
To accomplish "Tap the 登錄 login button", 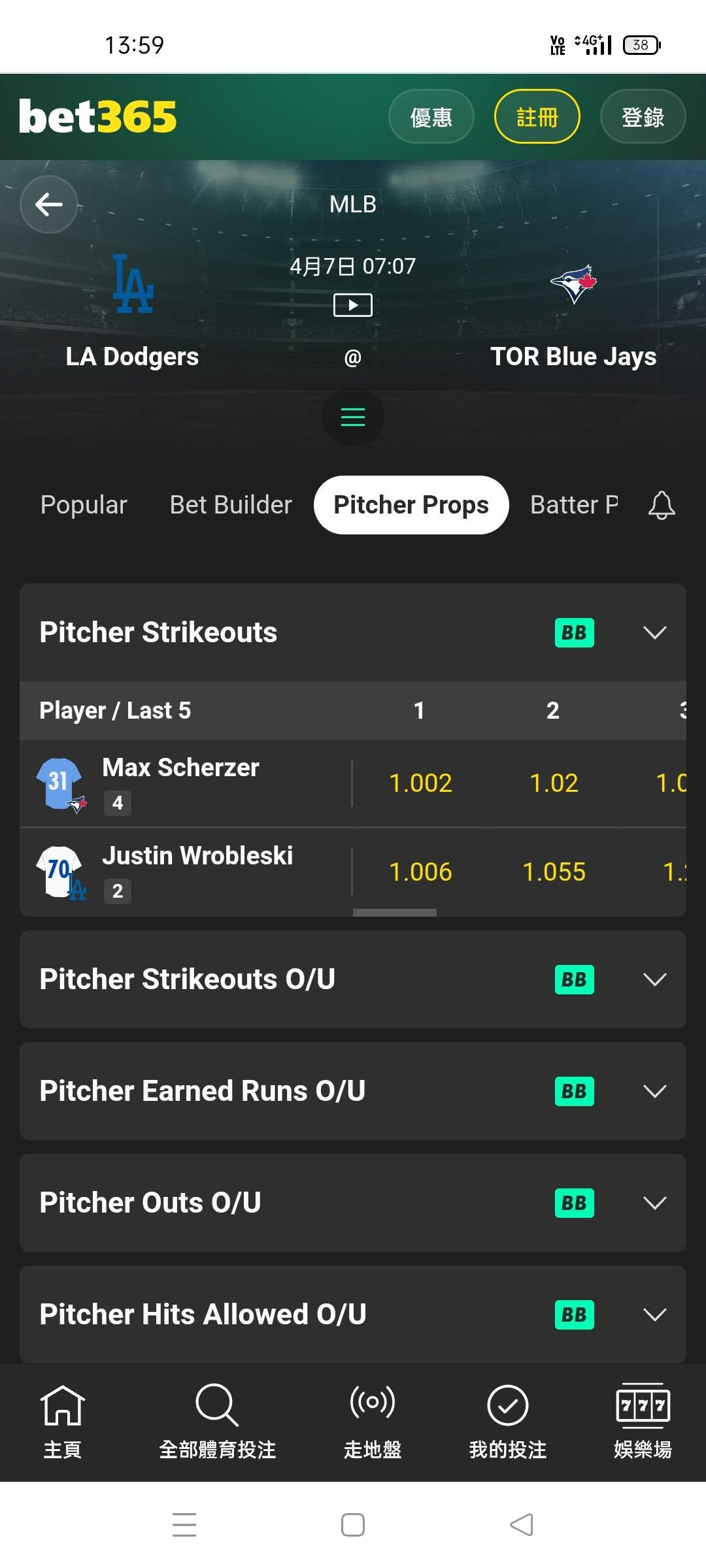I will coord(643,117).
